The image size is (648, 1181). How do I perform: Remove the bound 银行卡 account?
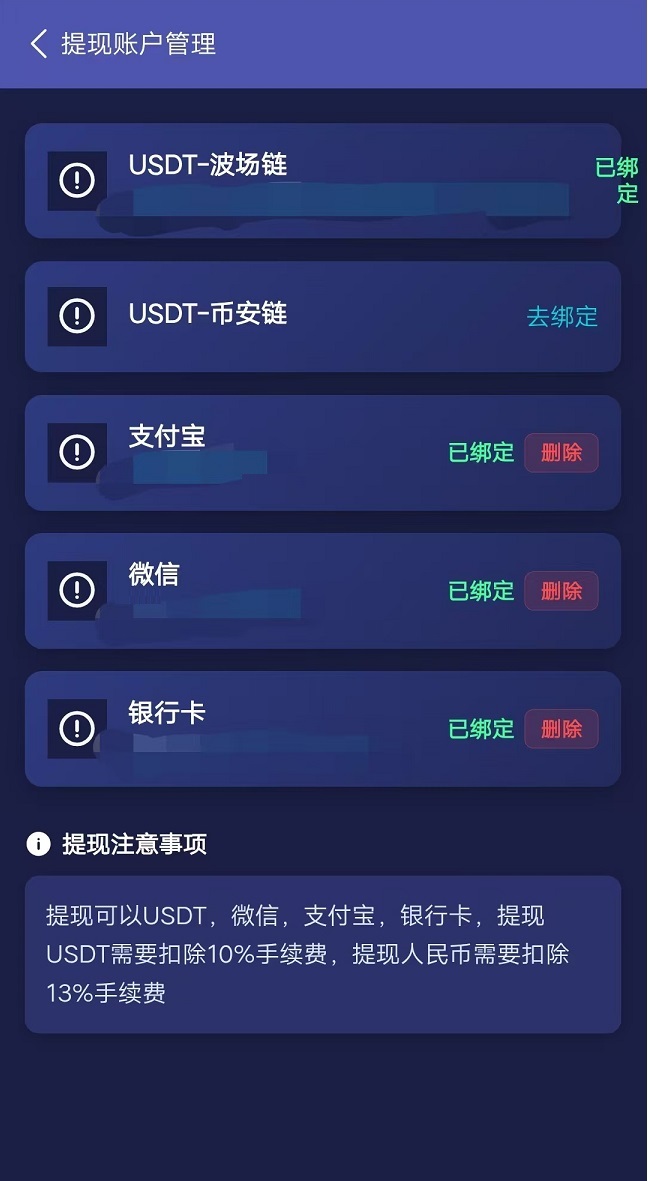pyautogui.click(x=561, y=729)
